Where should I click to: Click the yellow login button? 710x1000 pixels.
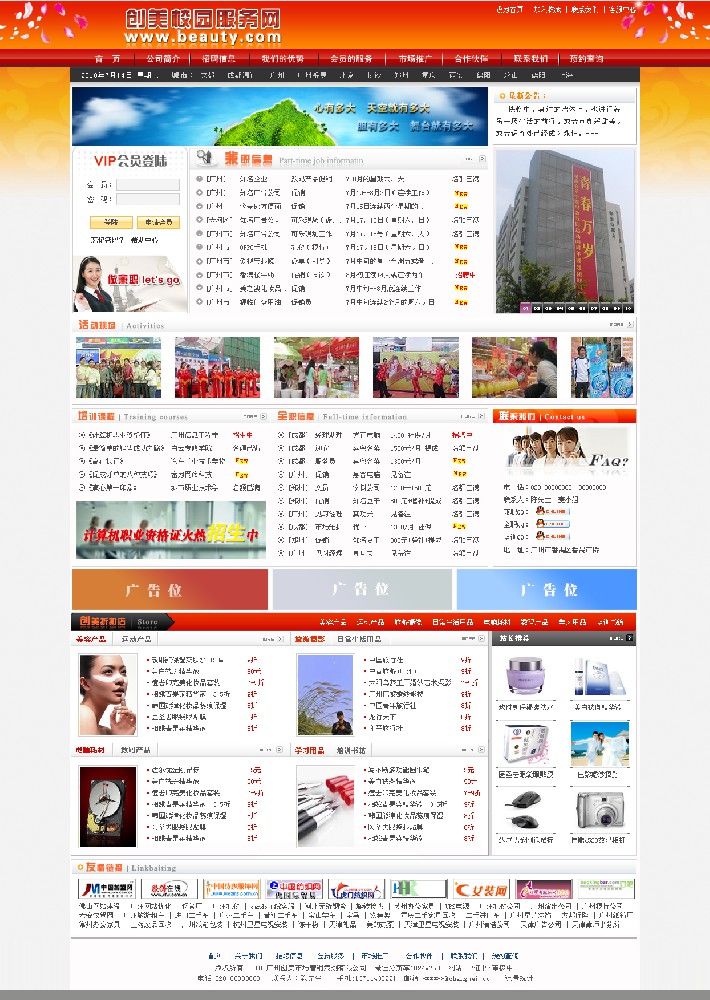click(110, 222)
